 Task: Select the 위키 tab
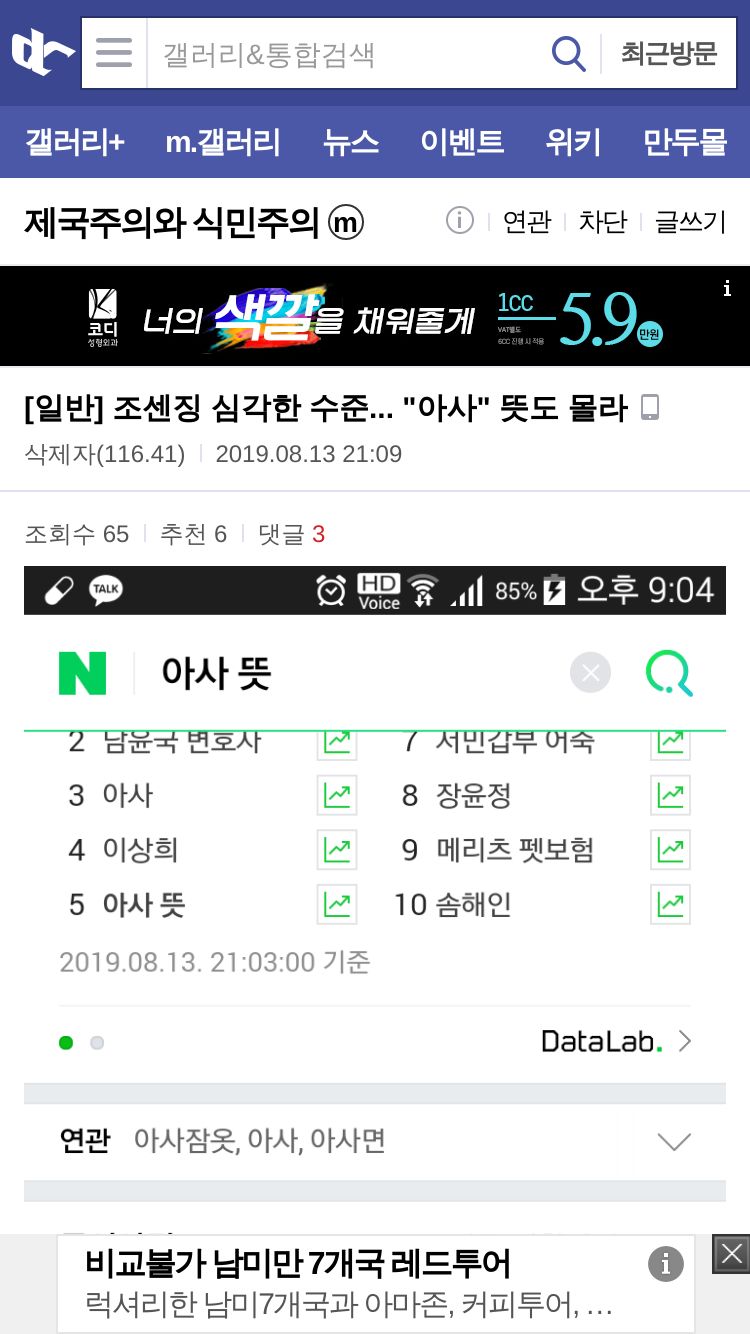[573, 142]
